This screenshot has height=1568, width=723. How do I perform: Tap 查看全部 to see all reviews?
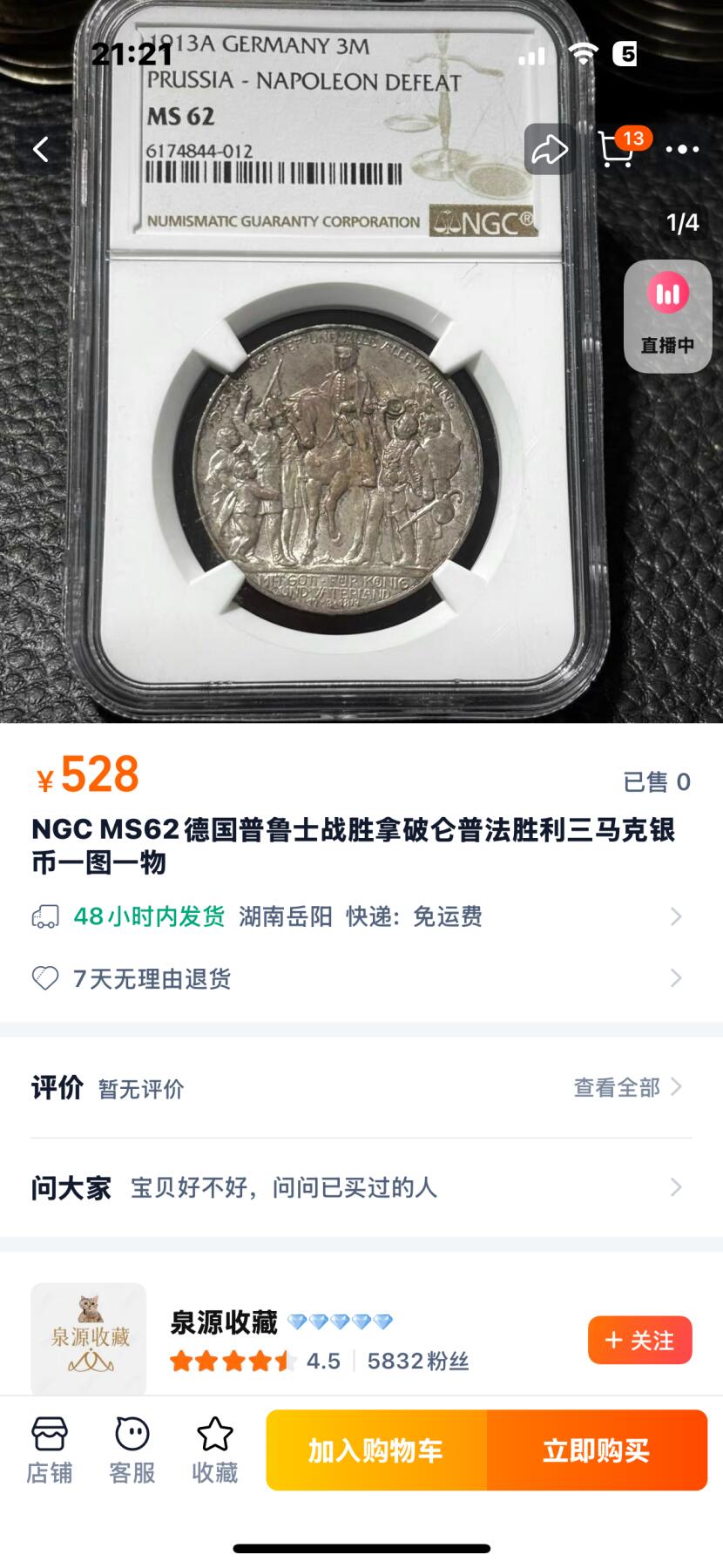626,1087
